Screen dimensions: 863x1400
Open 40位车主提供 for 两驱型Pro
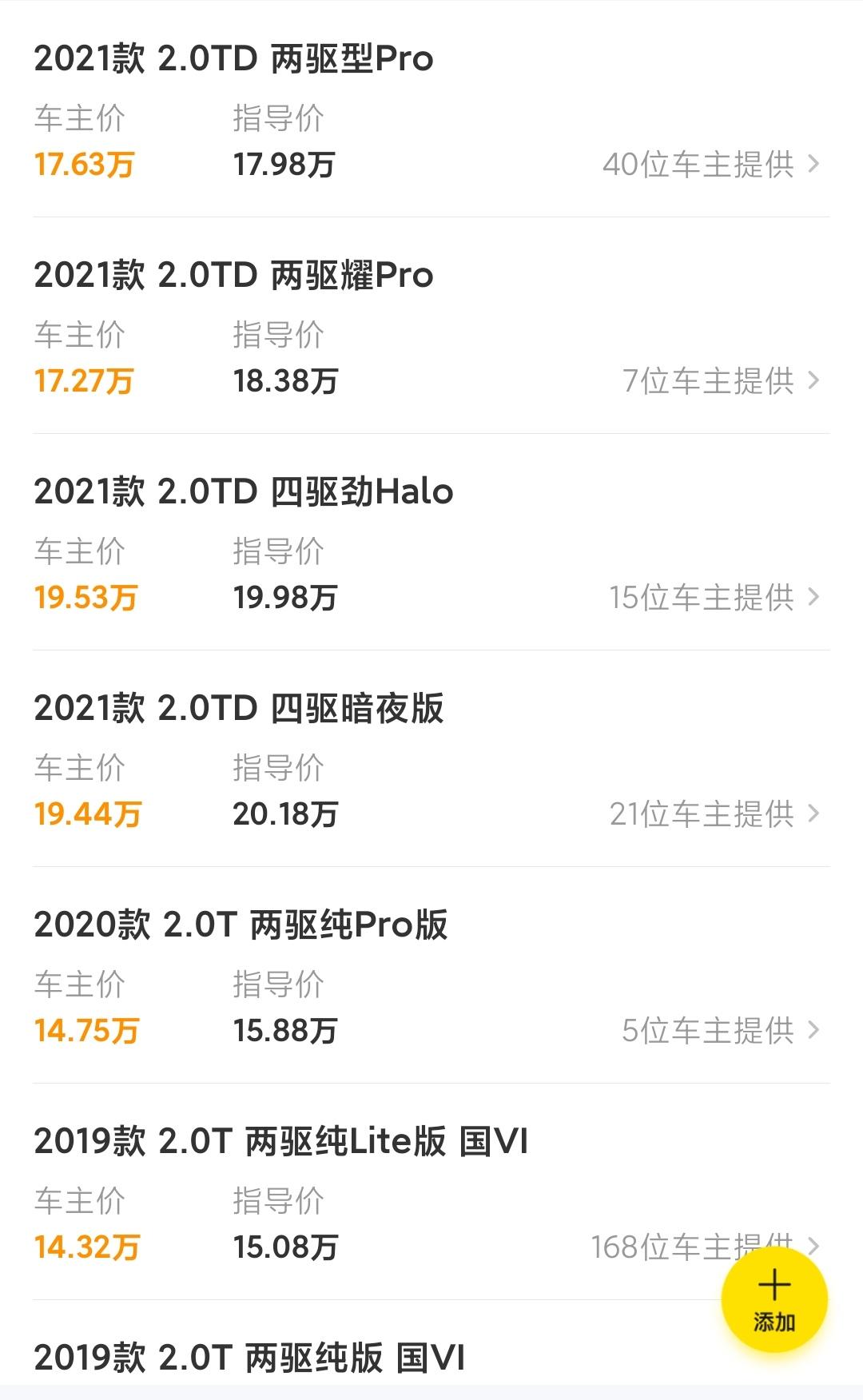click(710, 165)
